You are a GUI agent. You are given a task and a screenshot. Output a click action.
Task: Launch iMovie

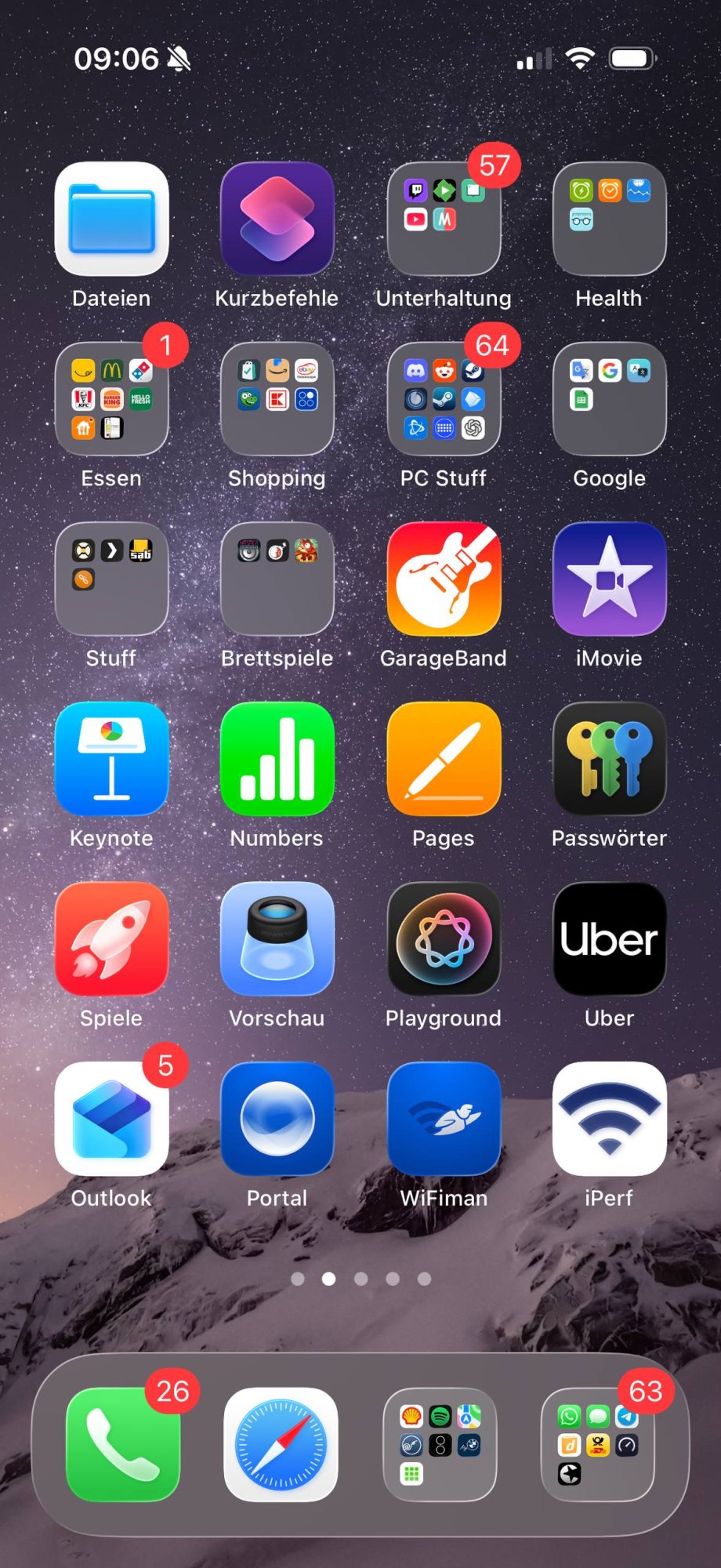click(609, 579)
